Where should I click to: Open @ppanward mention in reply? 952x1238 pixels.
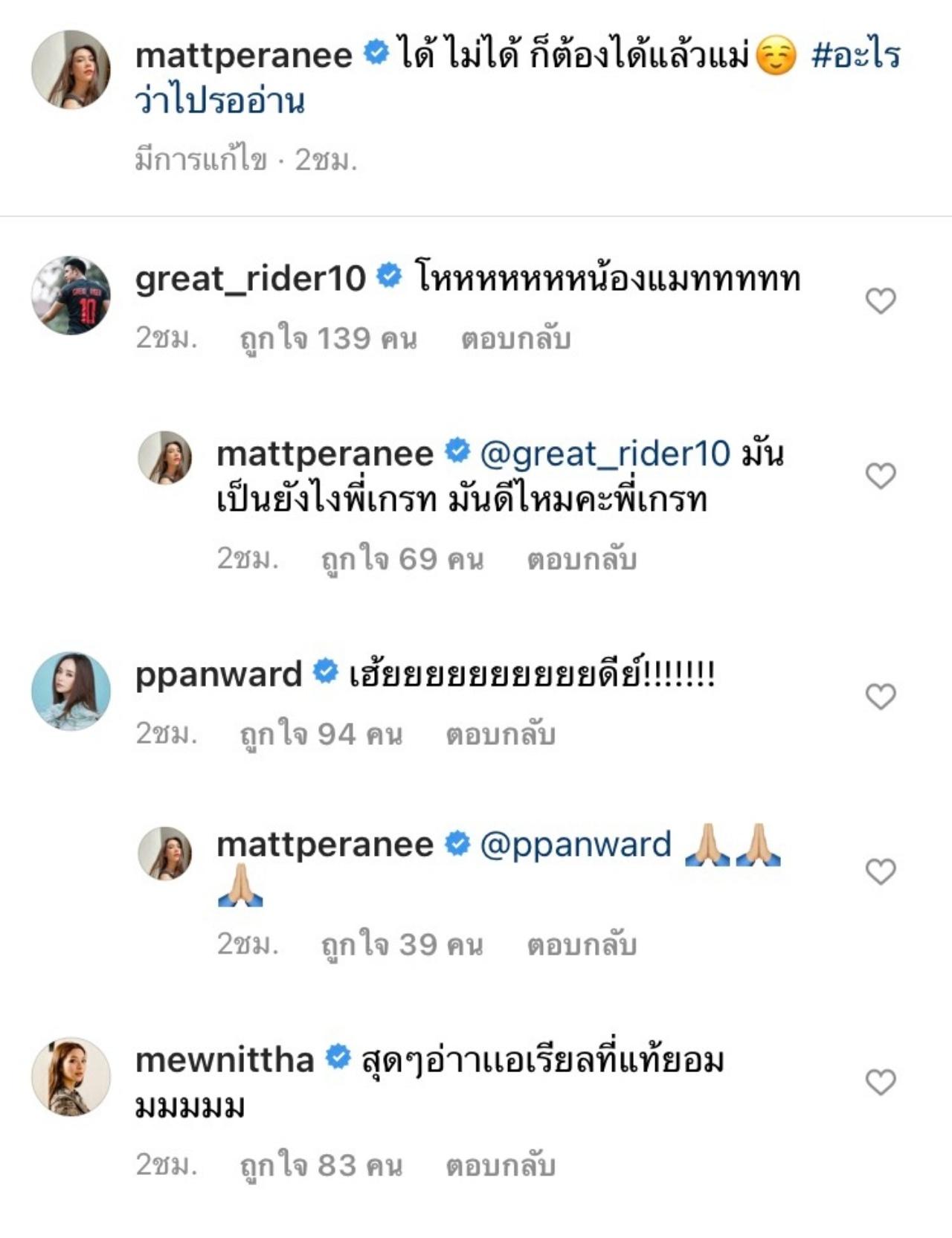click(x=575, y=845)
